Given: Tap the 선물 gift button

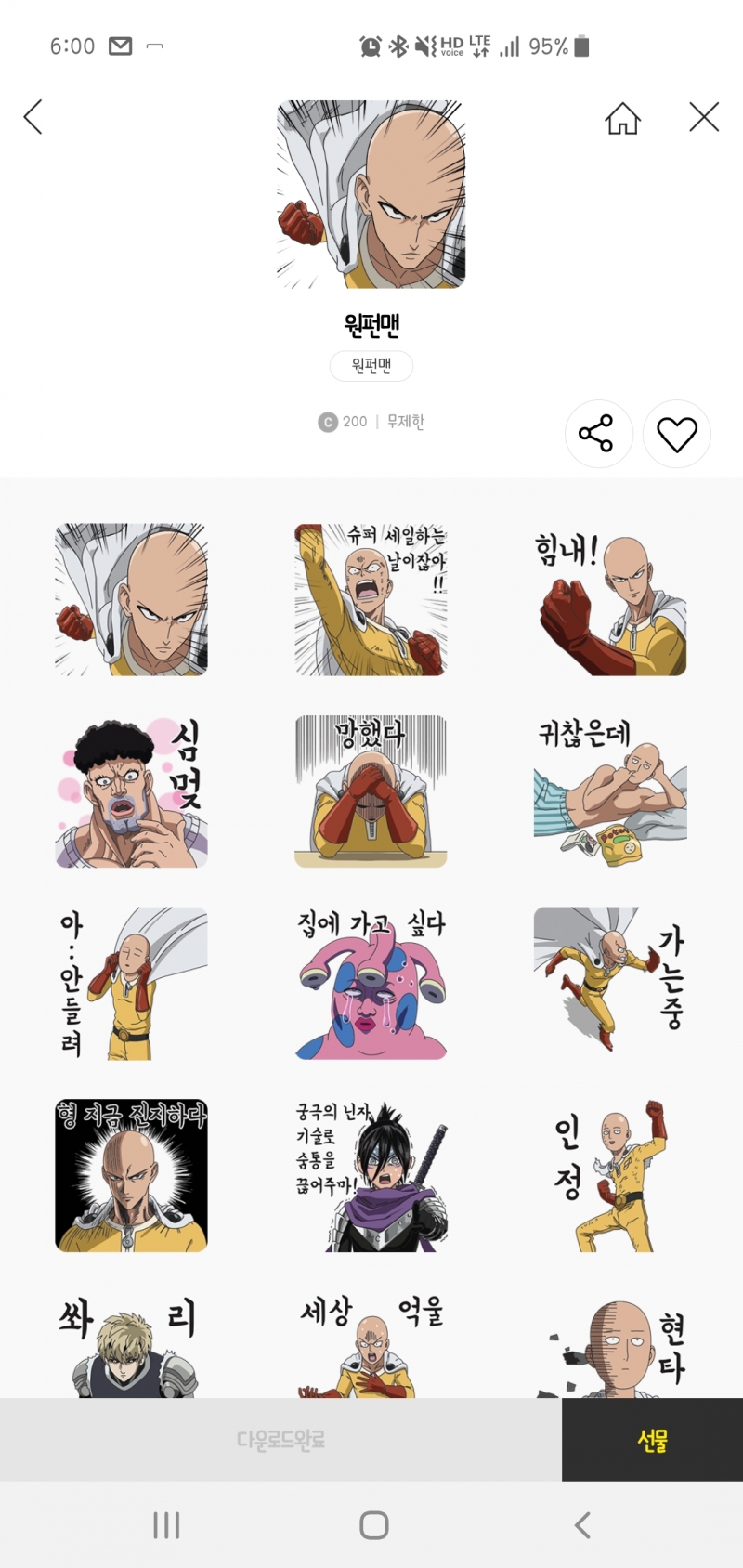Looking at the screenshot, I should (652, 1440).
